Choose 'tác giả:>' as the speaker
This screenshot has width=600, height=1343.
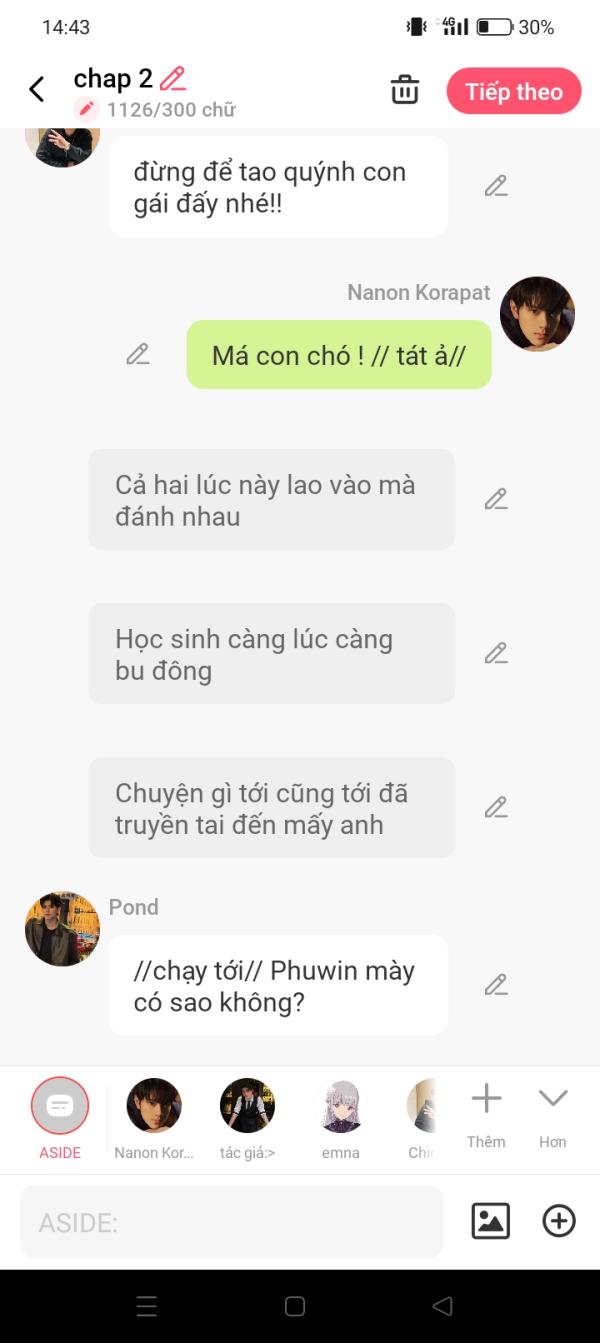click(247, 1106)
